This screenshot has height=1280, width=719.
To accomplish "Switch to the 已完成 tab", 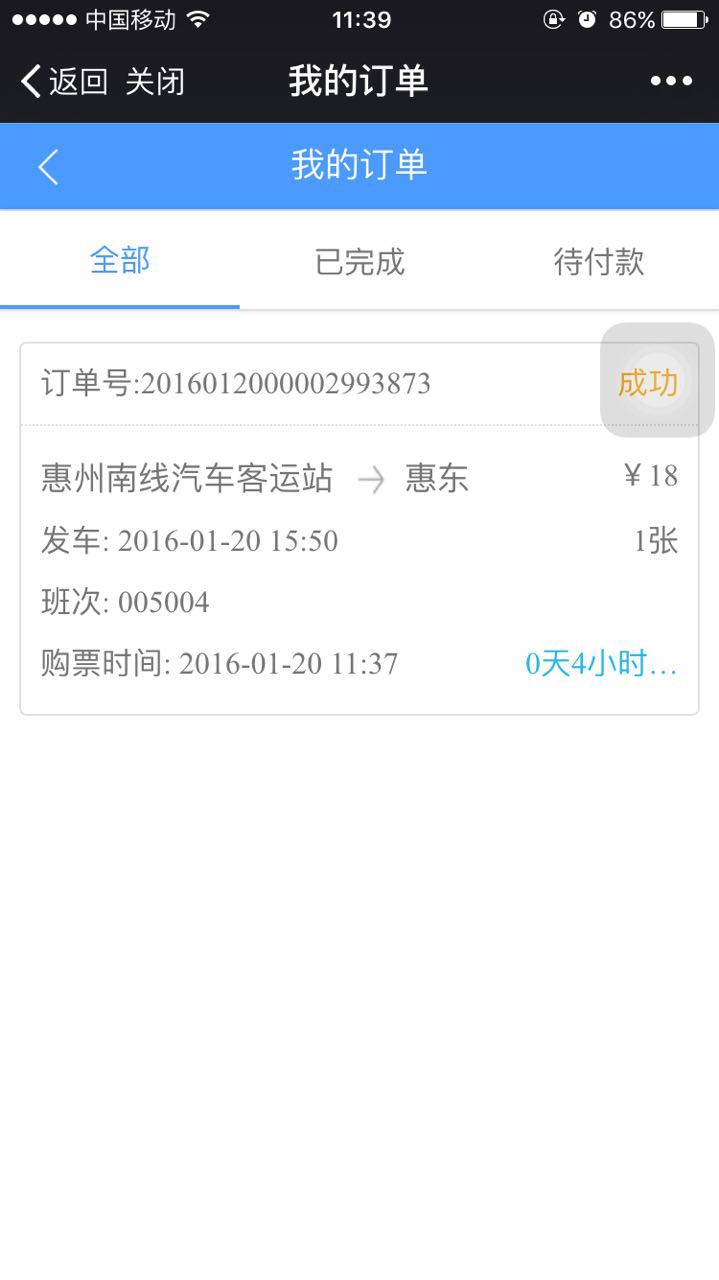I will [x=359, y=261].
